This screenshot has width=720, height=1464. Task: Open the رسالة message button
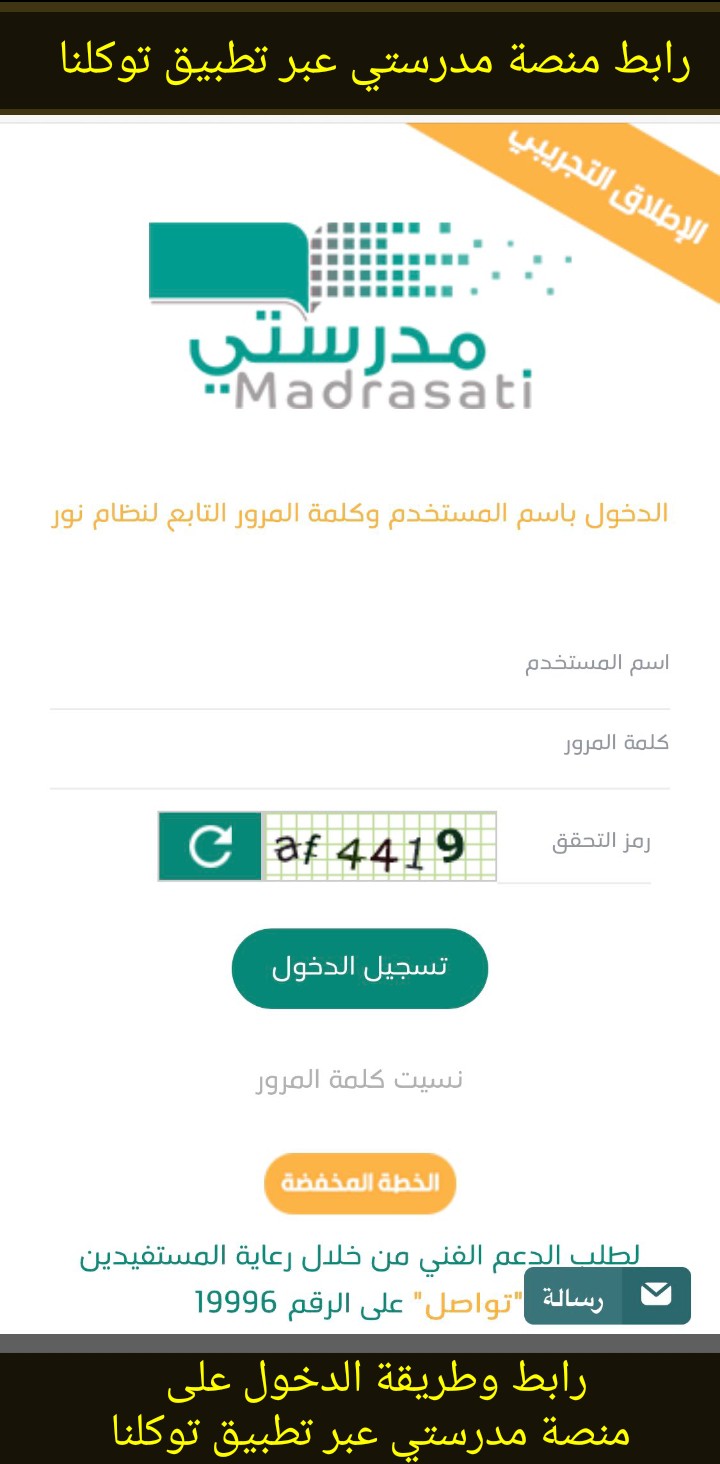[x=607, y=1296]
